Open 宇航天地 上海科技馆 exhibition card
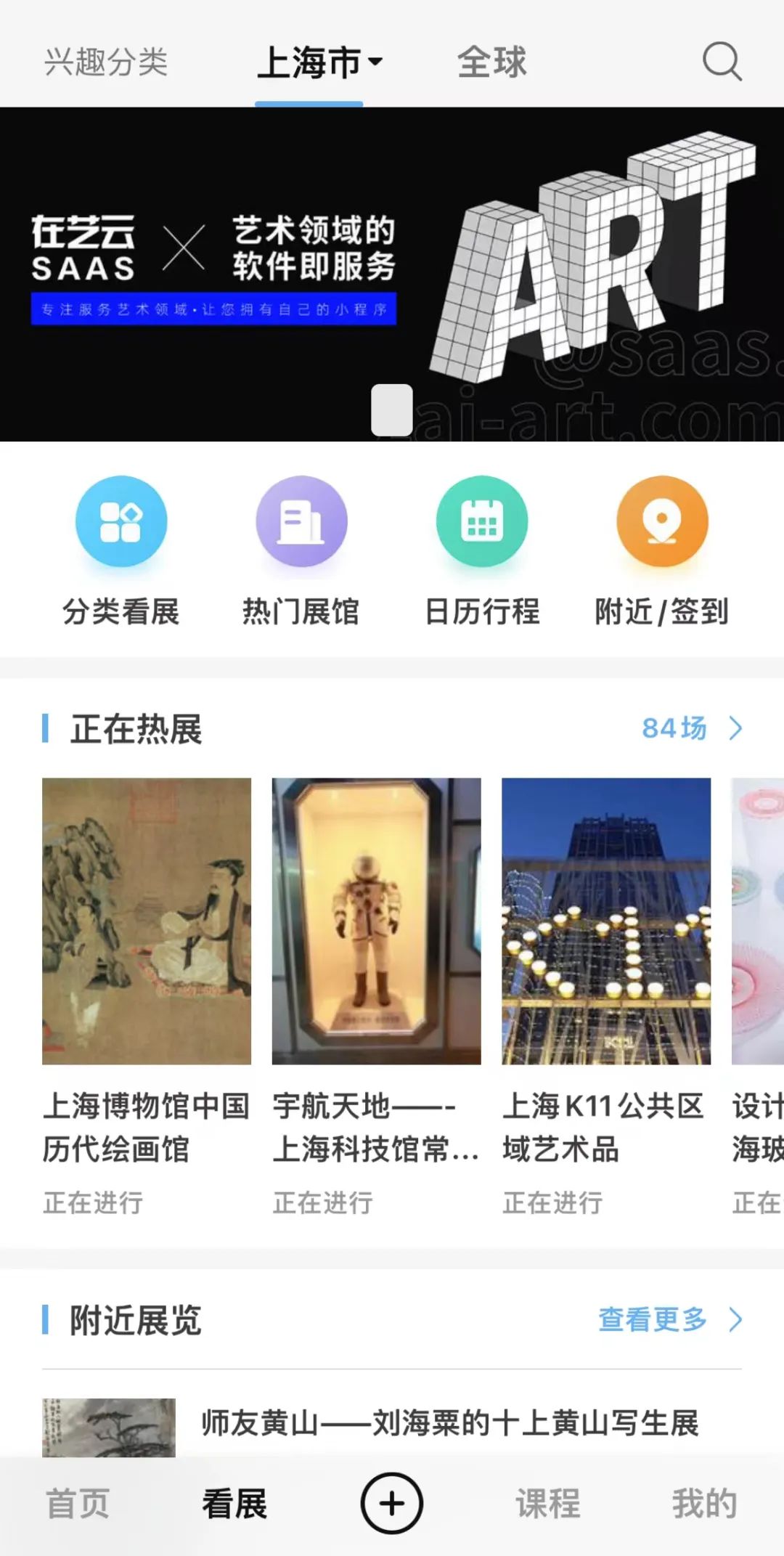 pyautogui.click(x=376, y=995)
